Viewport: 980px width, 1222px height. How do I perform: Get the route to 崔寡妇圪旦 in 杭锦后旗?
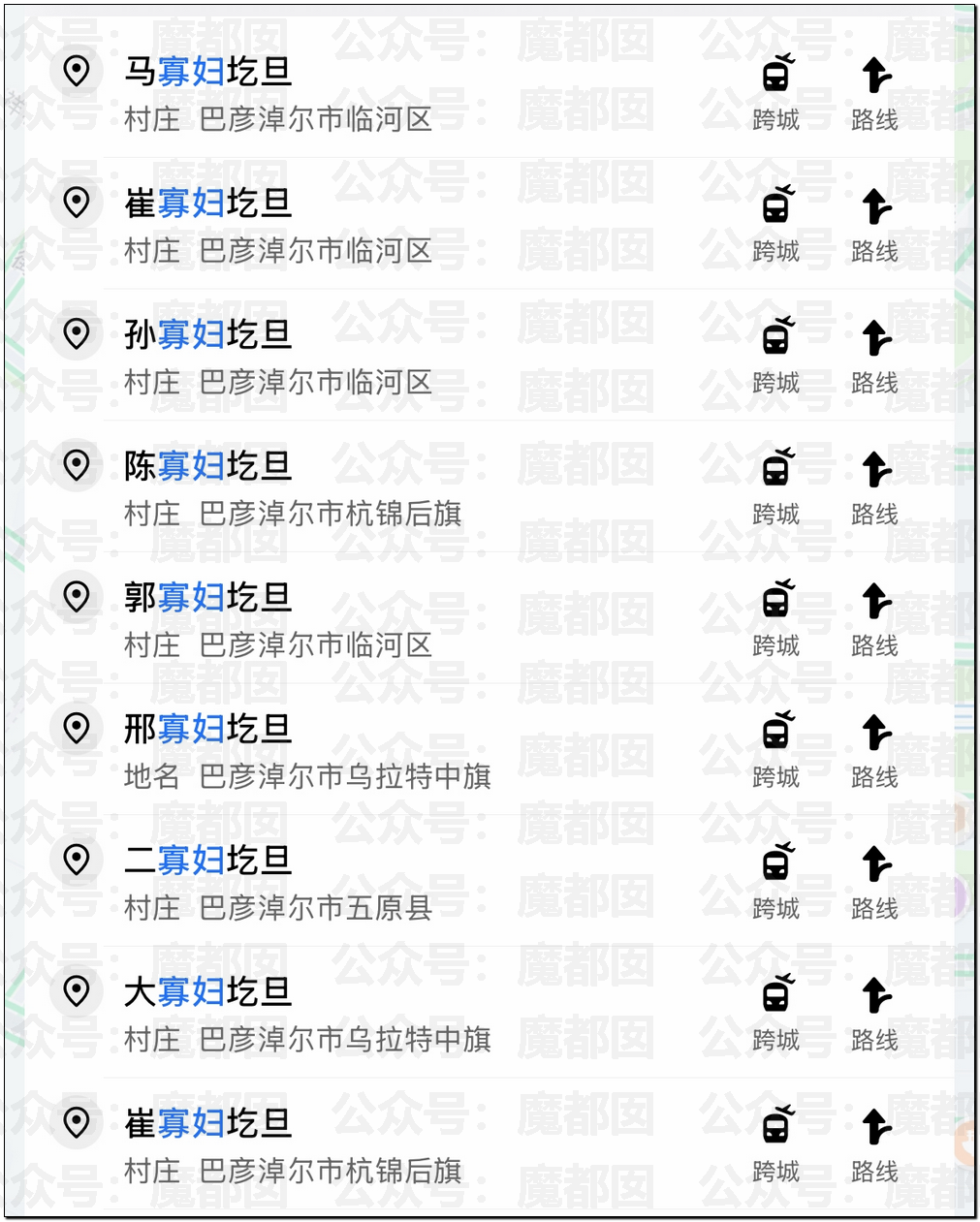click(x=874, y=1145)
